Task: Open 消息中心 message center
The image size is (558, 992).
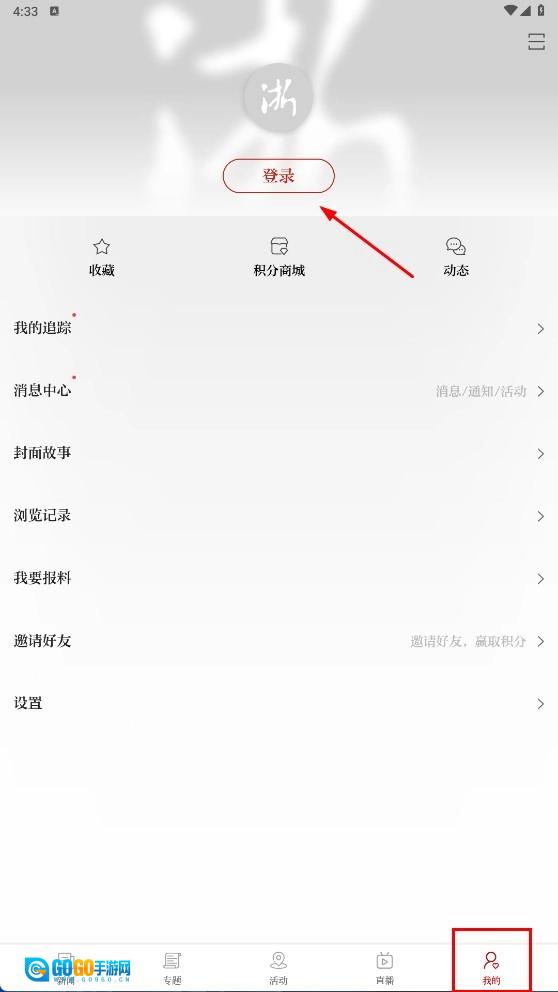Action: click(x=279, y=391)
